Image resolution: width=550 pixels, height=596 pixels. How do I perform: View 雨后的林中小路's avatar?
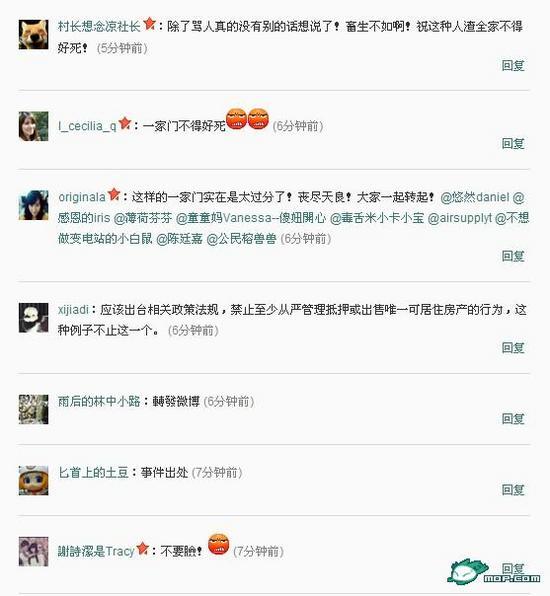click(x=33, y=409)
